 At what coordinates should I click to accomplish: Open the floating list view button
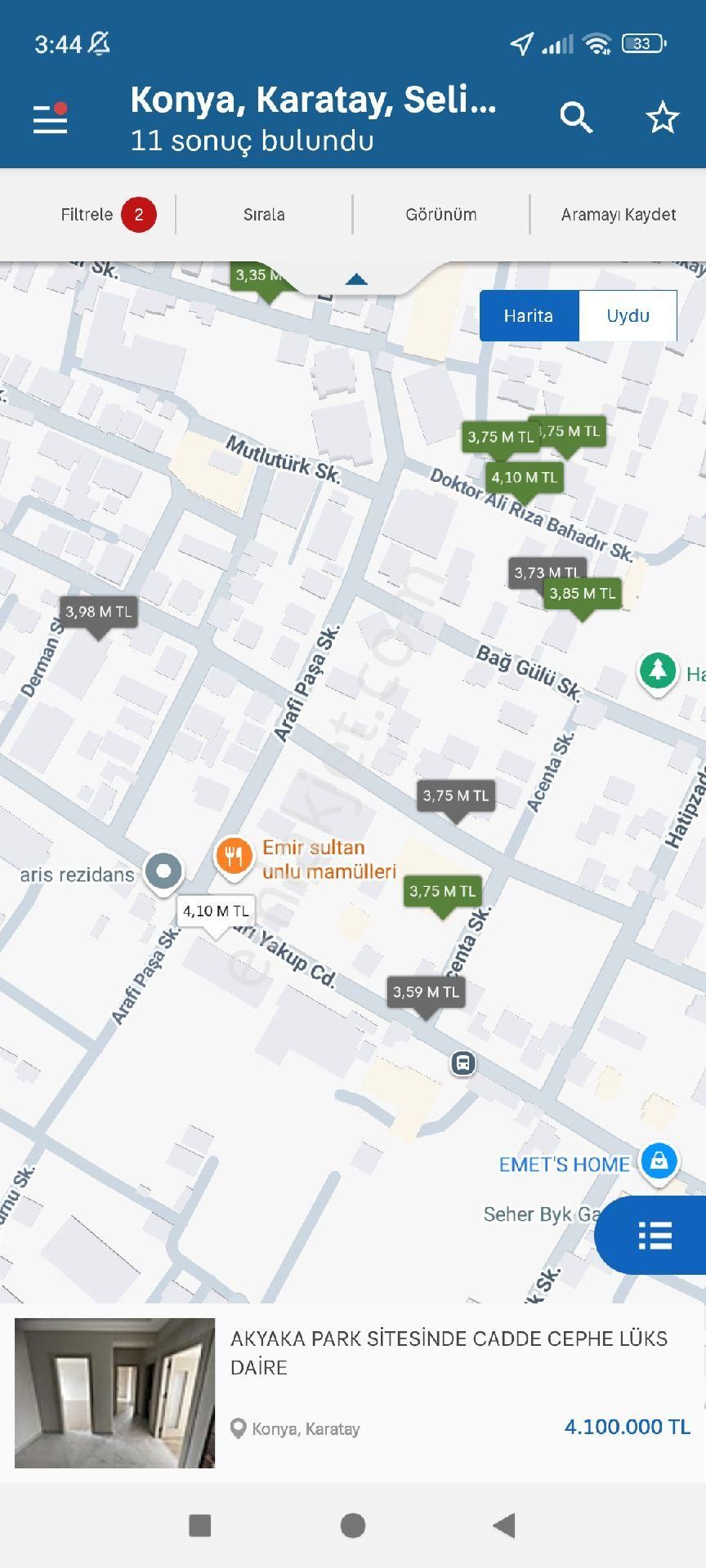tap(655, 1236)
